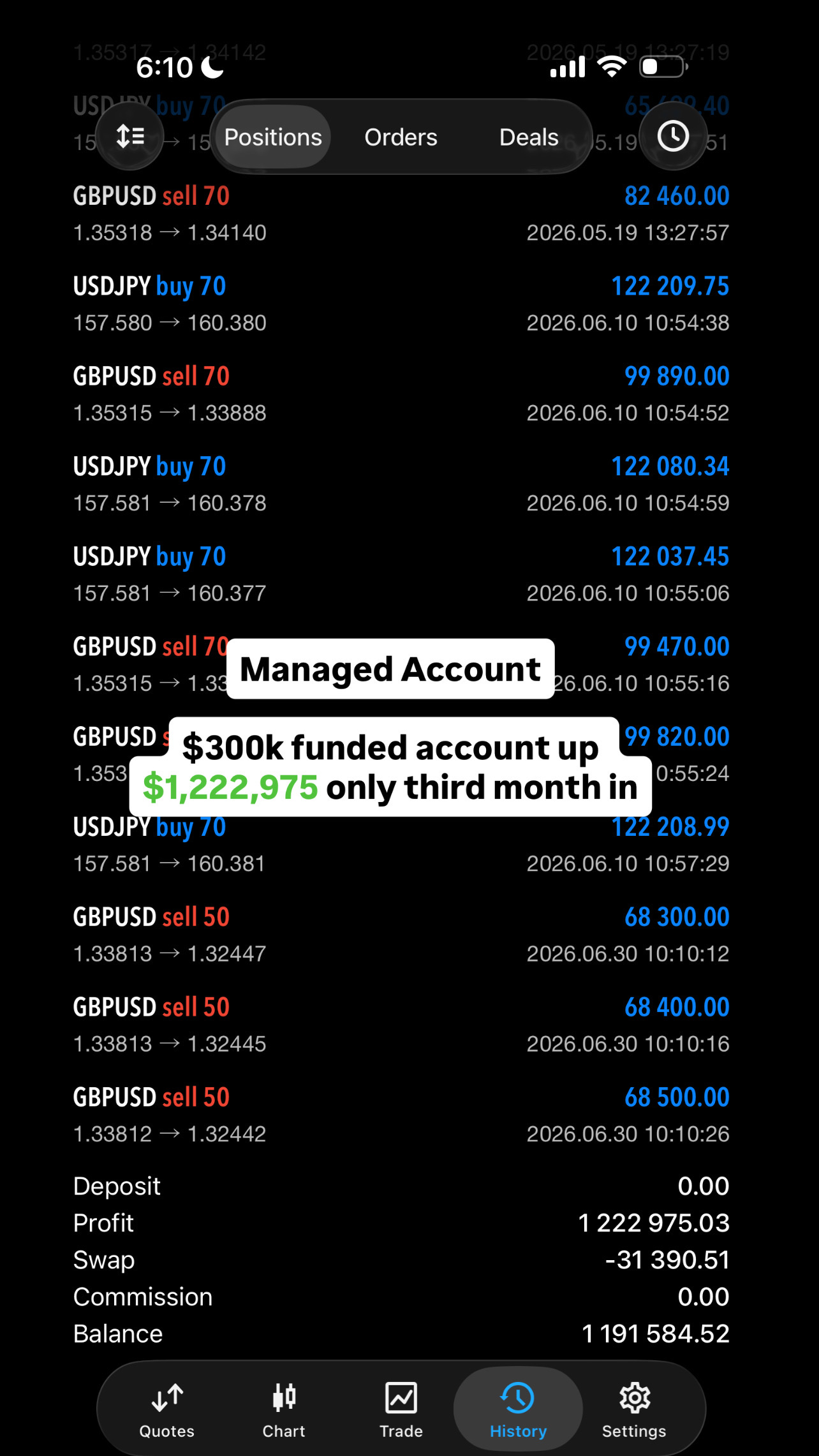Select the History tab
Screen dimensions: 819x1456
point(518,1409)
